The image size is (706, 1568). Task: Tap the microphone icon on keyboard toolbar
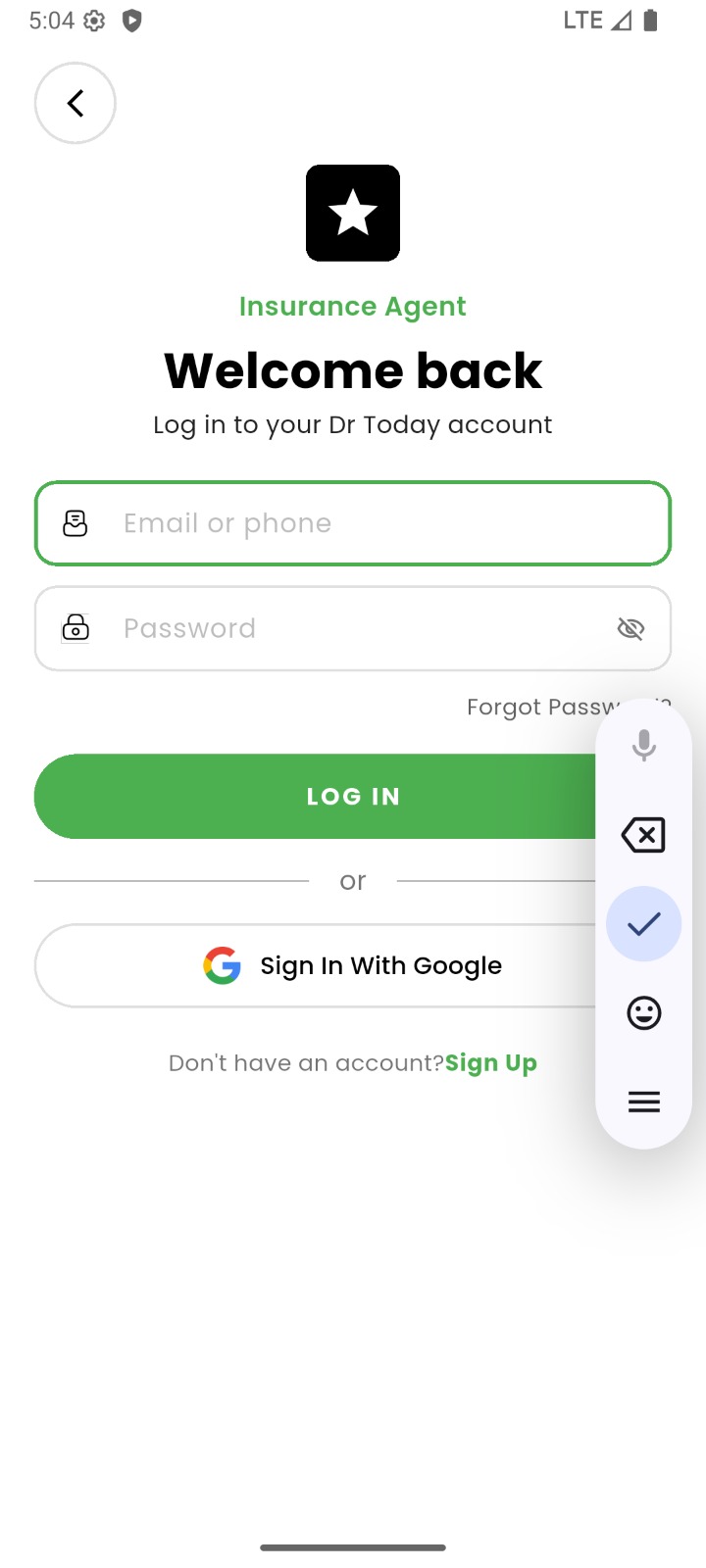[x=643, y=746]
